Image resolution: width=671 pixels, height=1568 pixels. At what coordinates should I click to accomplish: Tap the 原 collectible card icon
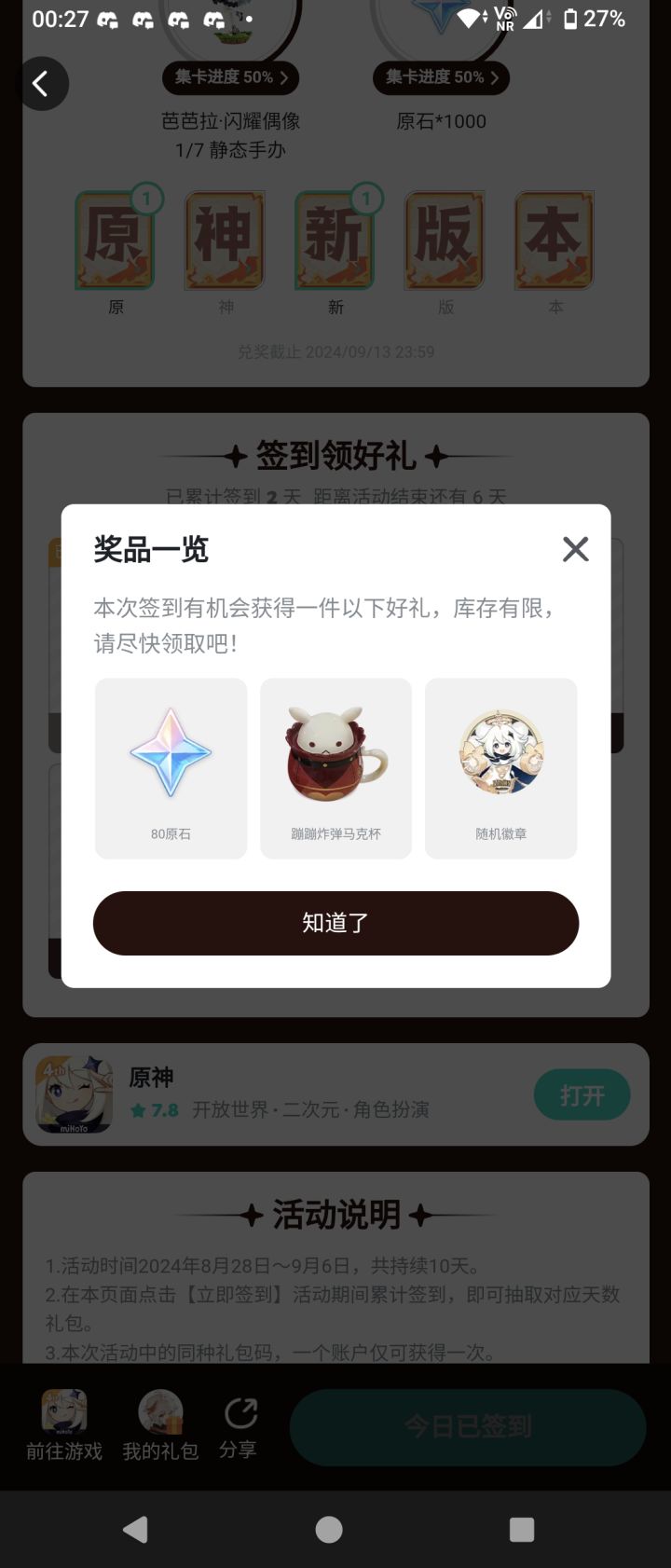[115, 239]
